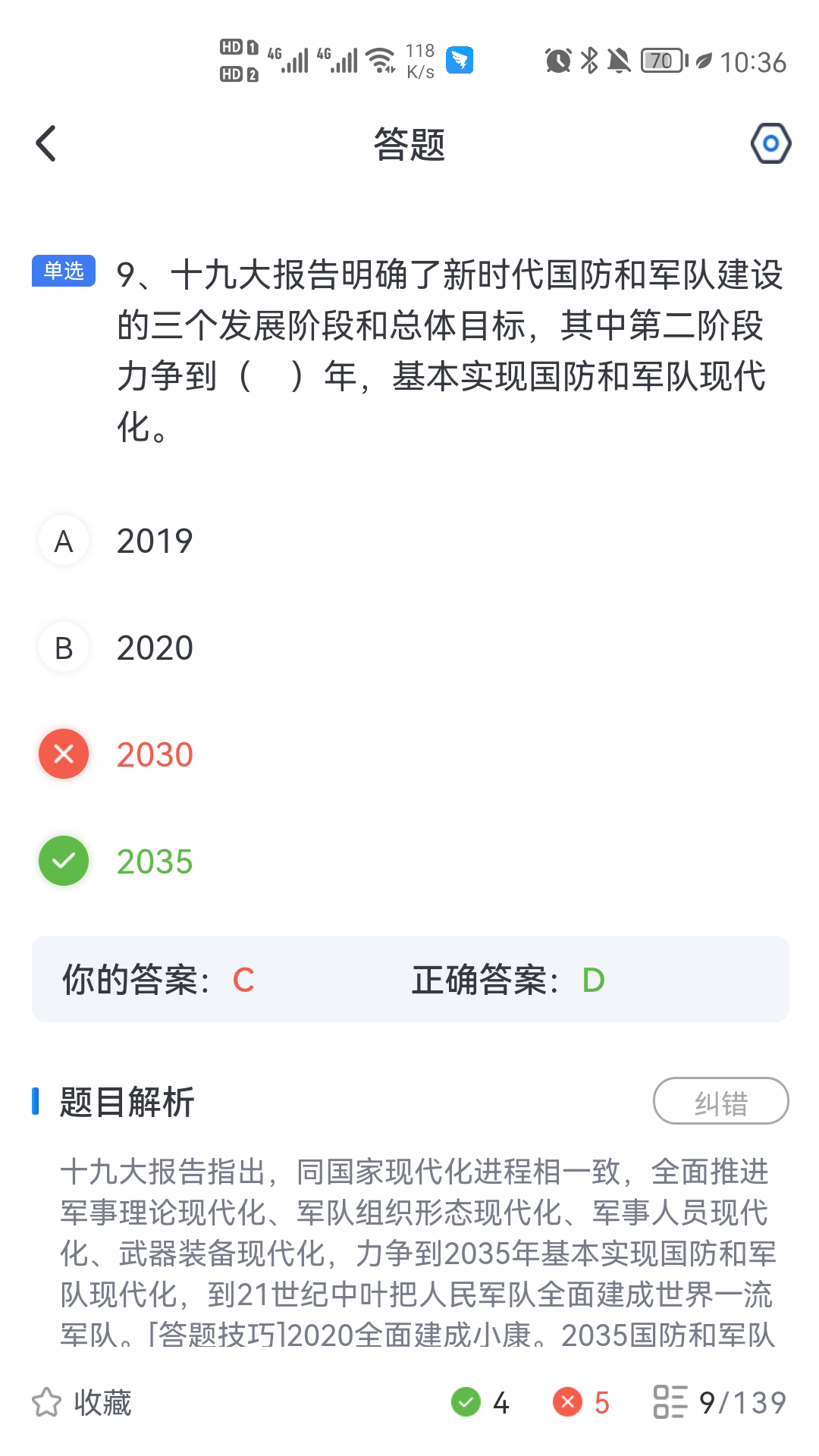Open the settings gear in the top corner
Viewport: 819px width, 1456px height.
pos(770,143)
